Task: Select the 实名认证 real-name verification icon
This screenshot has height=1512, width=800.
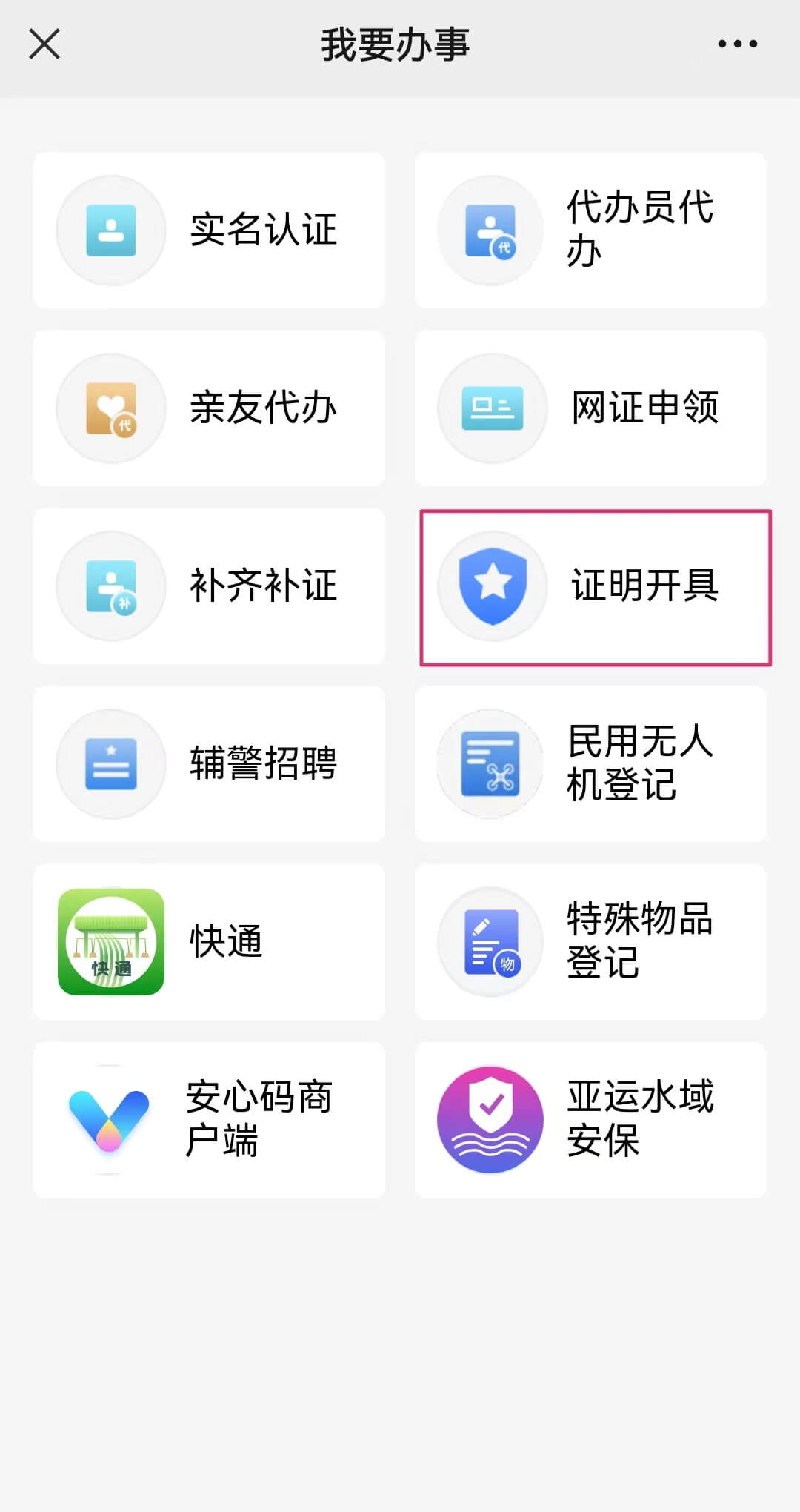Action: [x=111, y=231]
